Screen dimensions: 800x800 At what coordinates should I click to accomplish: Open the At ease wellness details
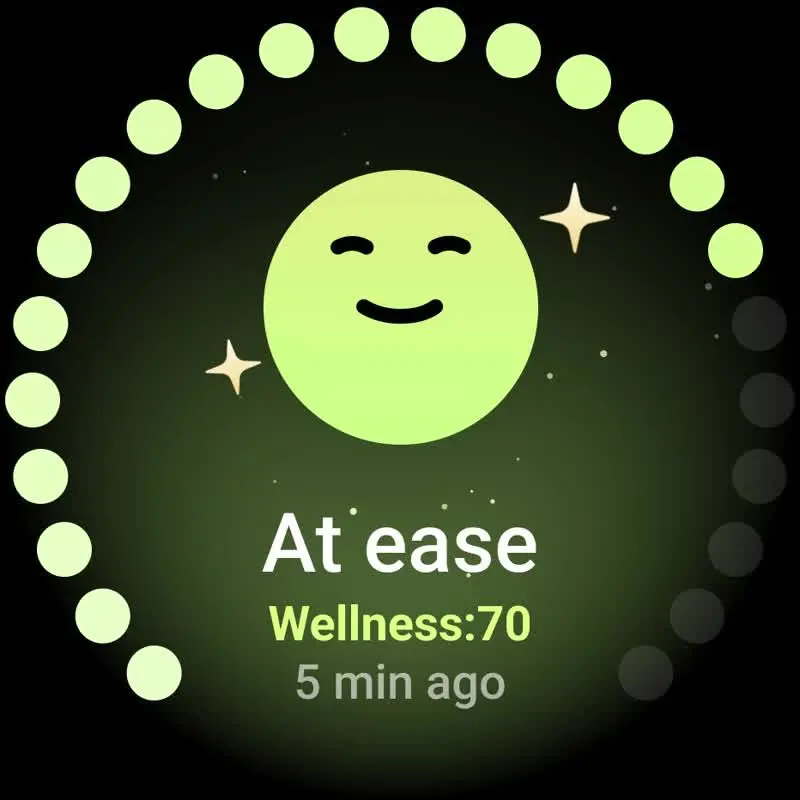(400, 545)
